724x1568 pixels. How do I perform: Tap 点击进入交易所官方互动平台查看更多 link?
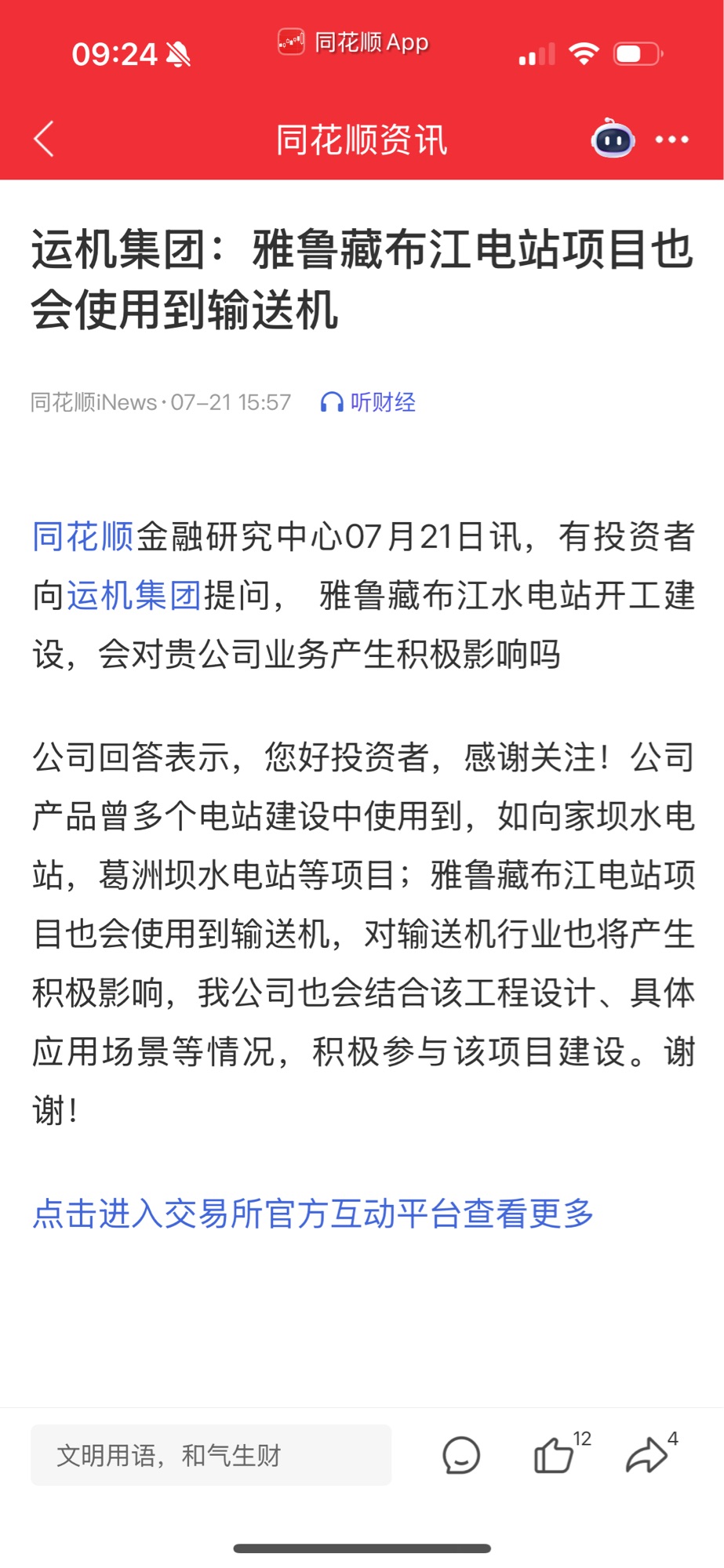pyautogui.click(x=313, y=1214)
